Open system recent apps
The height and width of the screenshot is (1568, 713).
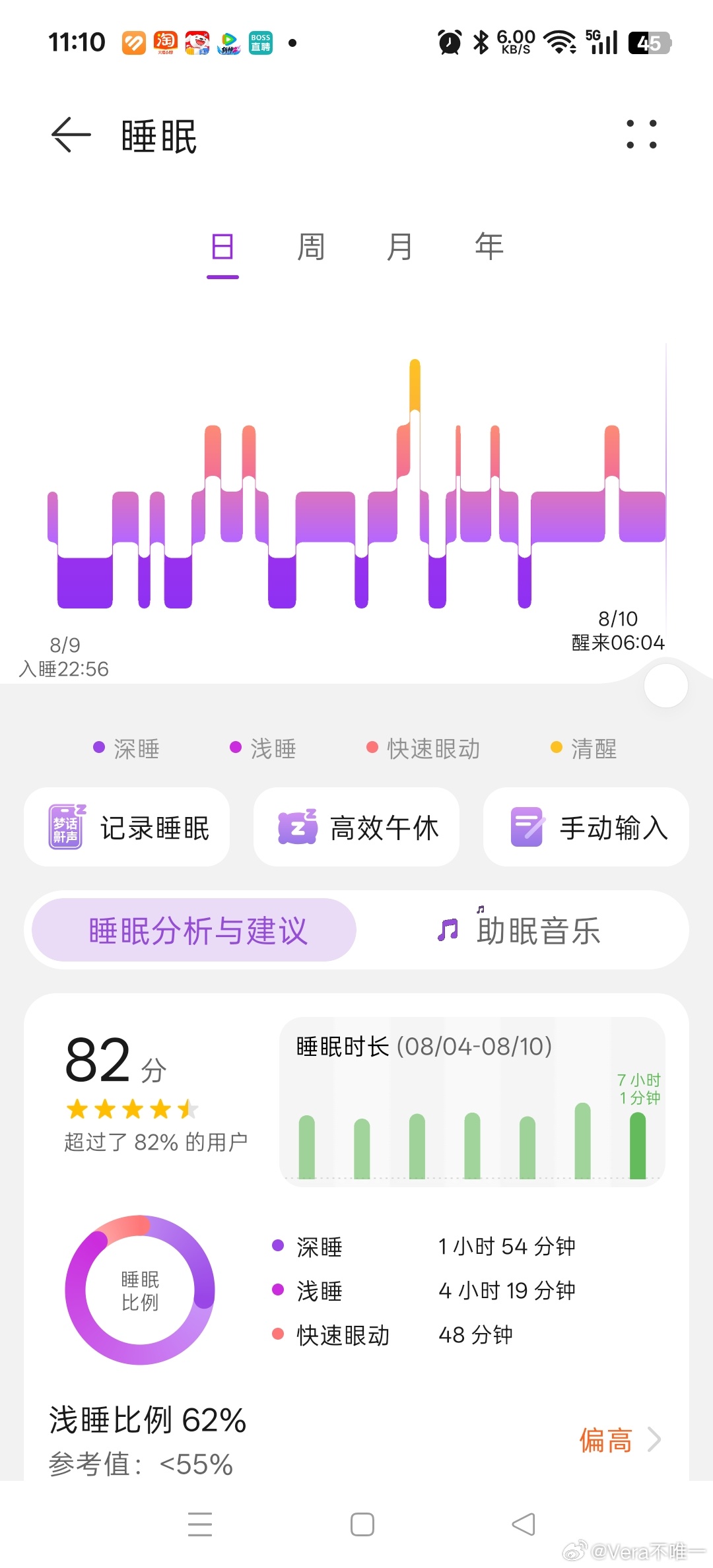point(200,1524)
